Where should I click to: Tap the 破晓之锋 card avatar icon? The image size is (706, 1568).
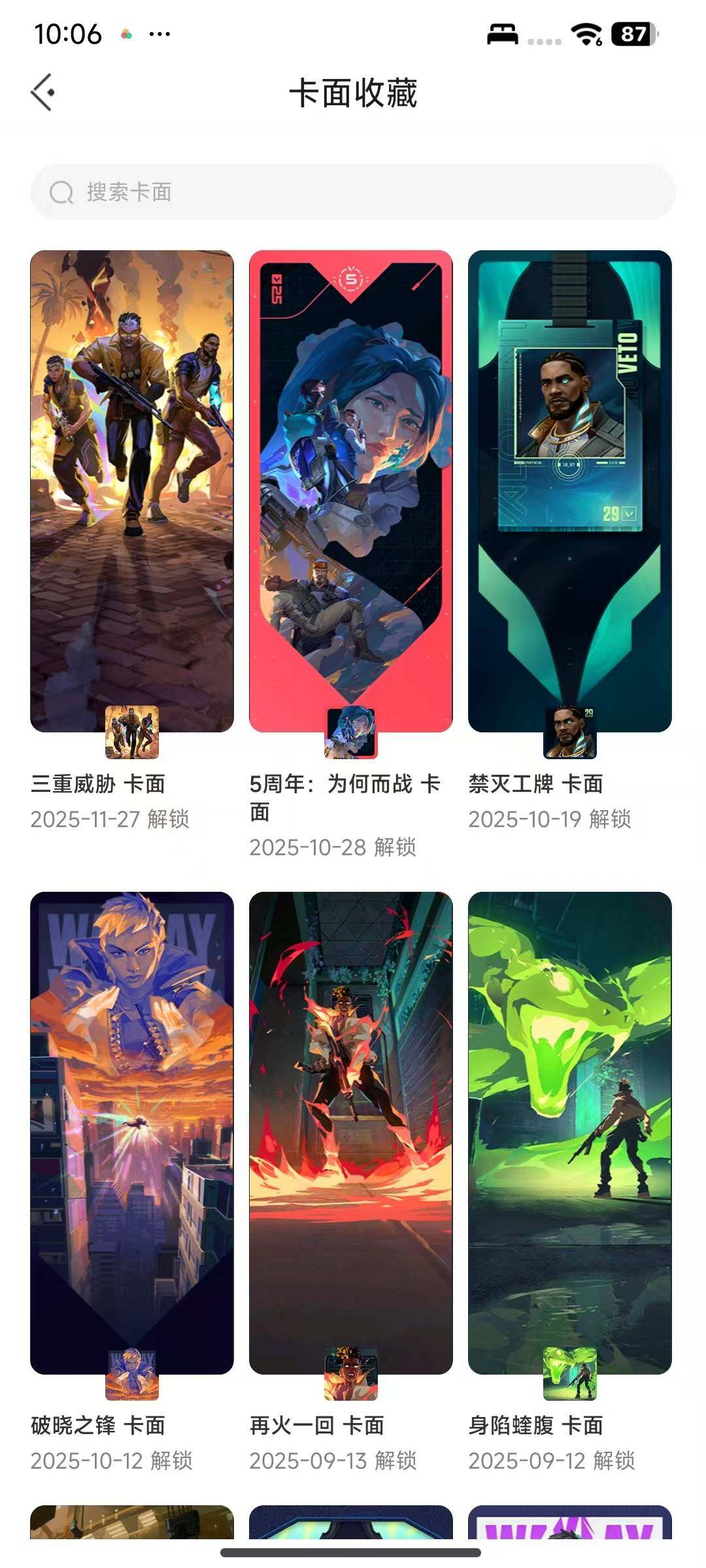[131, 1372]
